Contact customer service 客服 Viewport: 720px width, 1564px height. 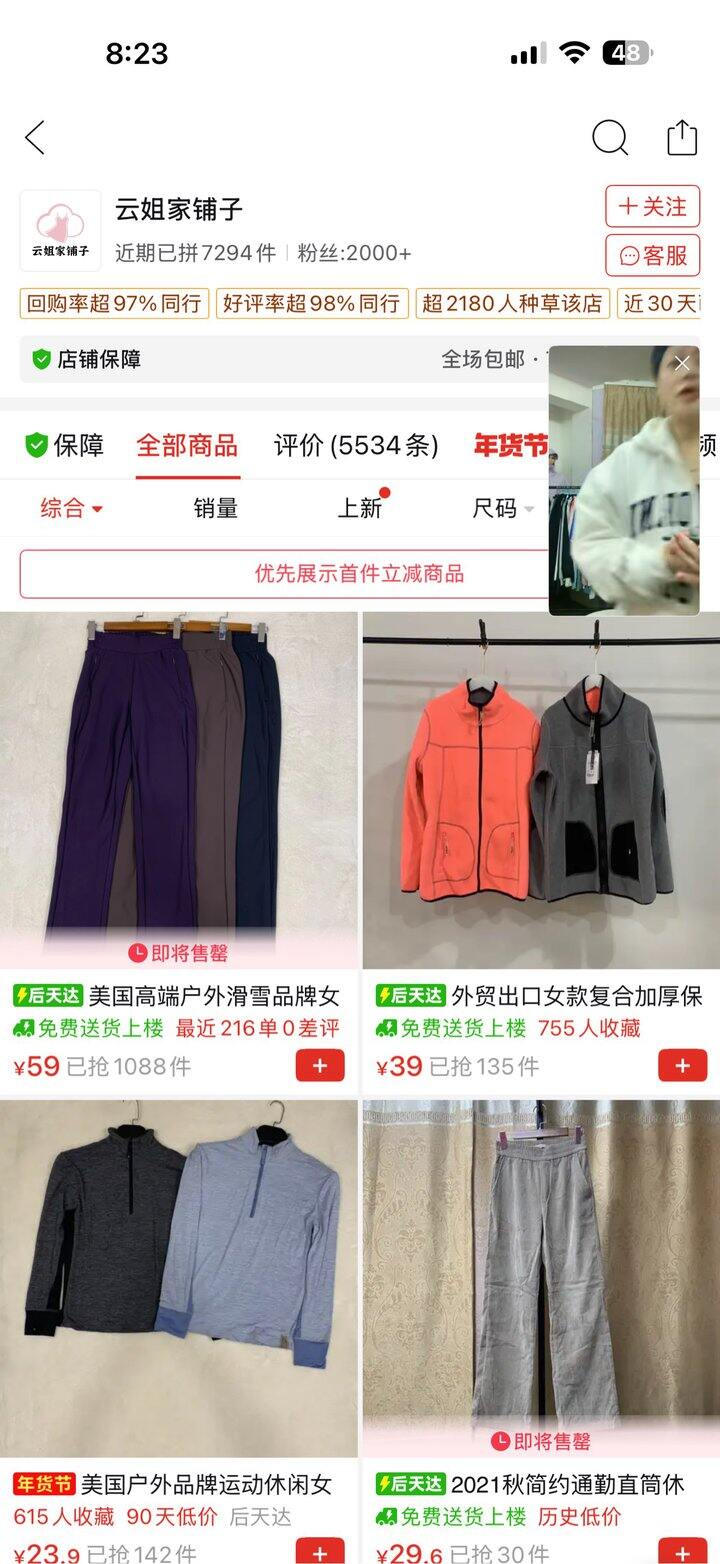(652, 256)
